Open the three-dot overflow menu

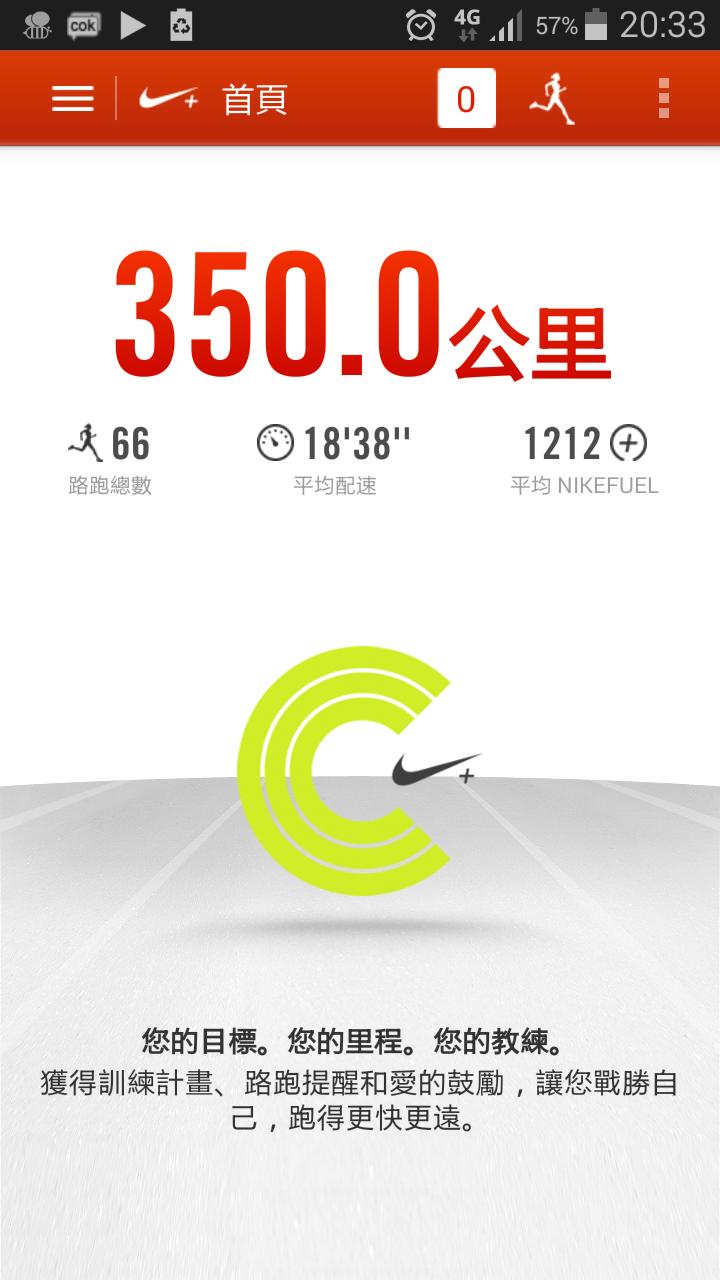point(663,98)
